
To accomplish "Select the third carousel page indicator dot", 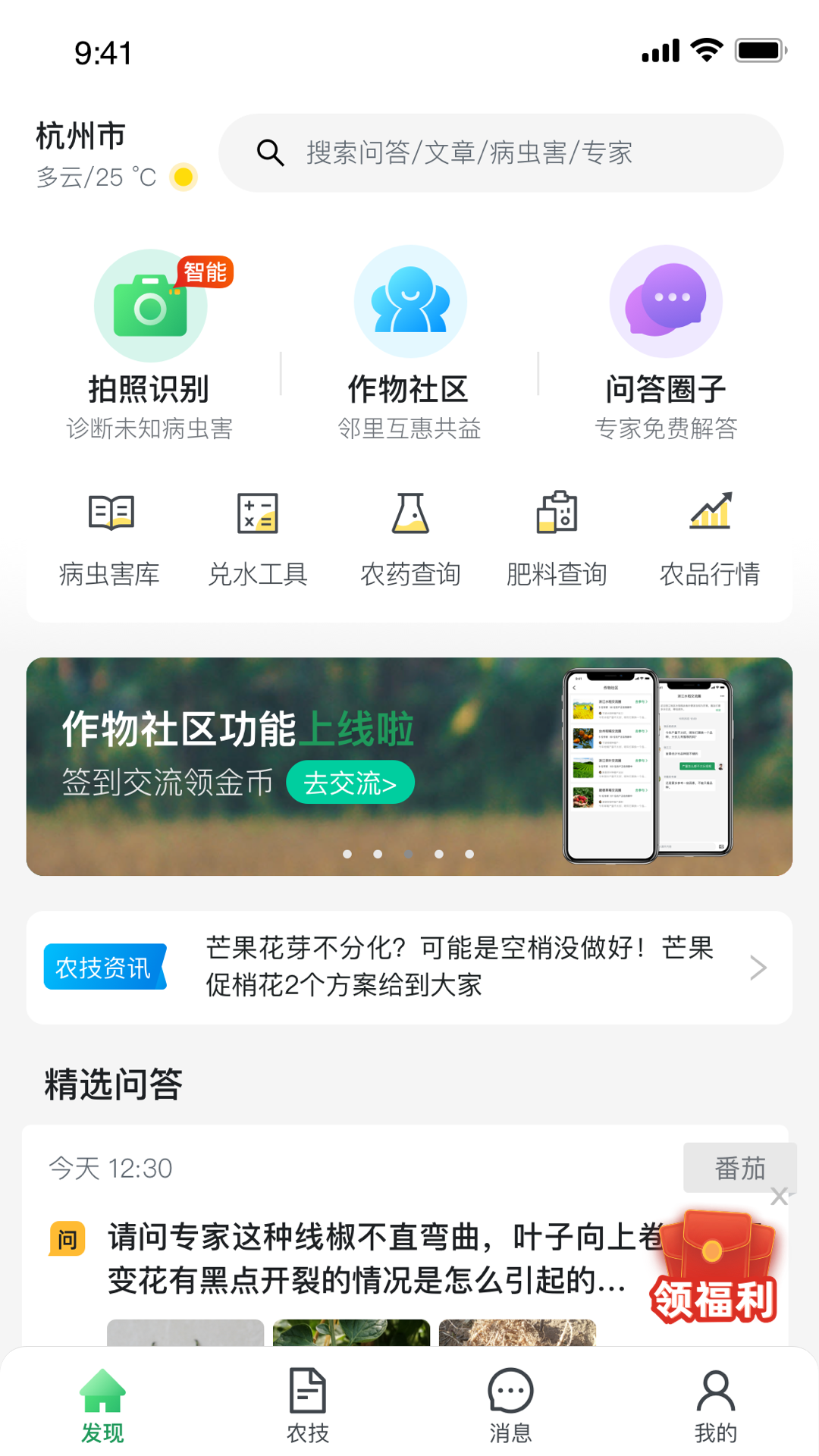I will (409, 854).
